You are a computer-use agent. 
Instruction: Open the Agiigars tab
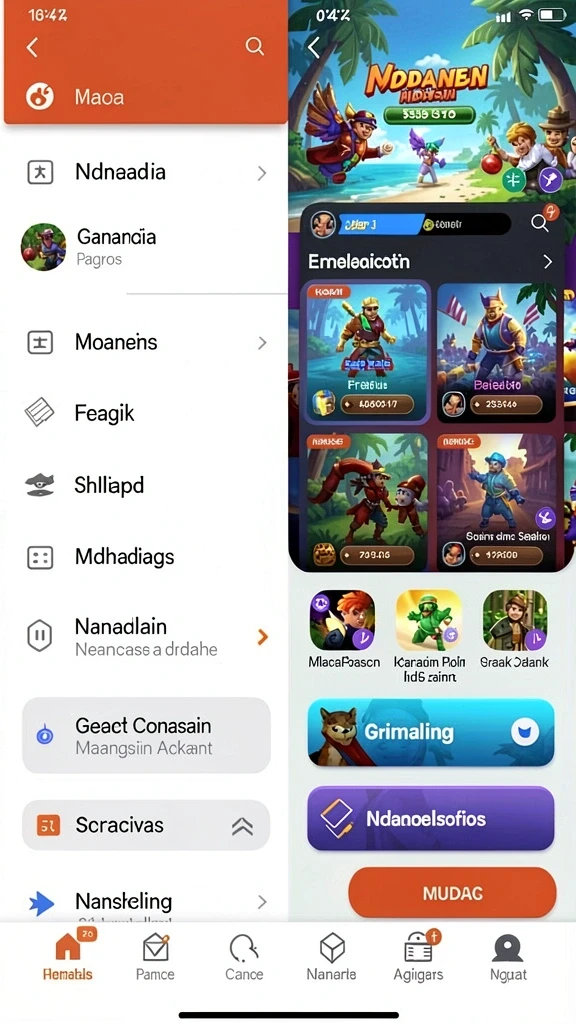[419, 956]
